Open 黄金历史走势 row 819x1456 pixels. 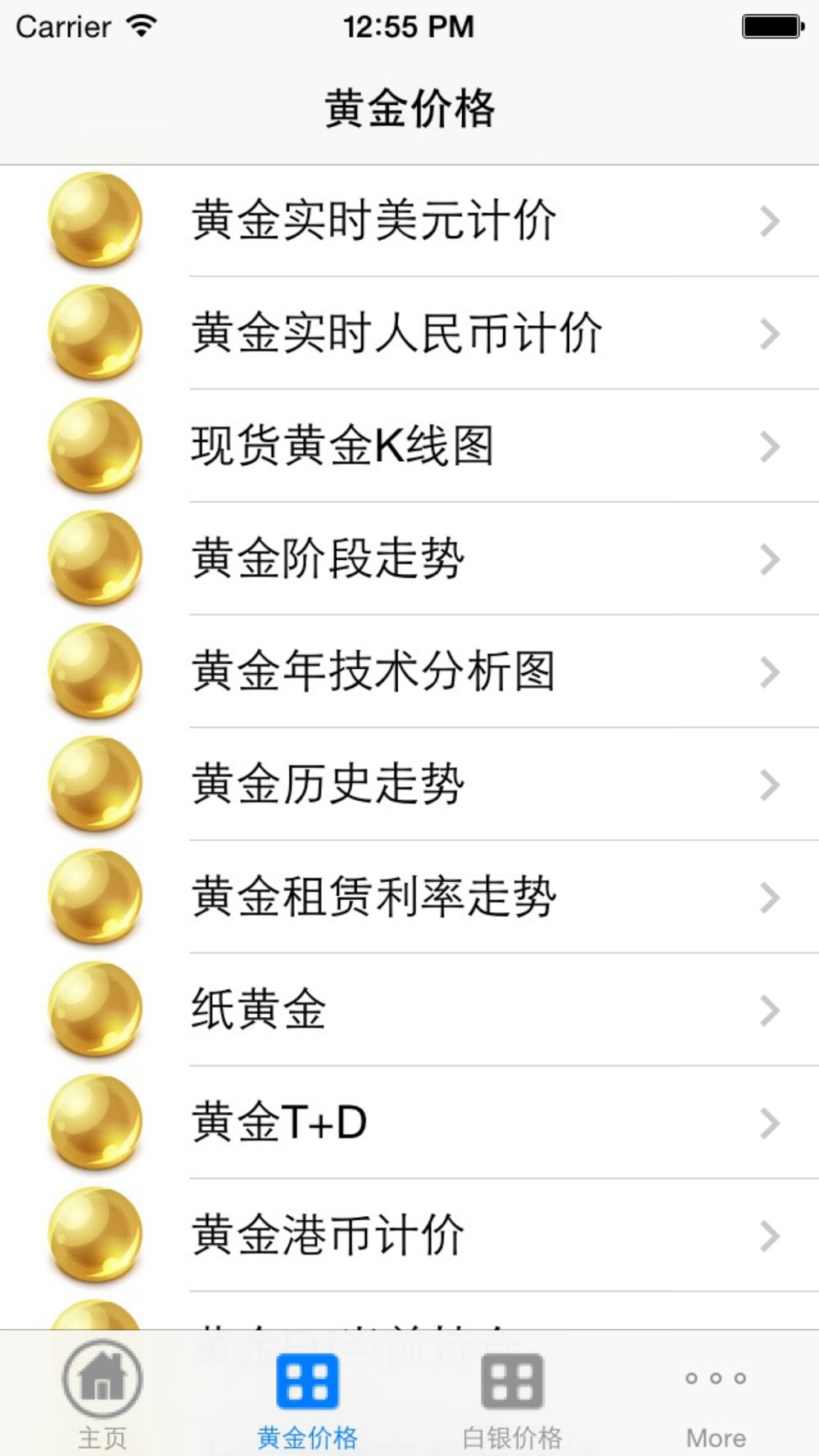click(x=409, y=785)
